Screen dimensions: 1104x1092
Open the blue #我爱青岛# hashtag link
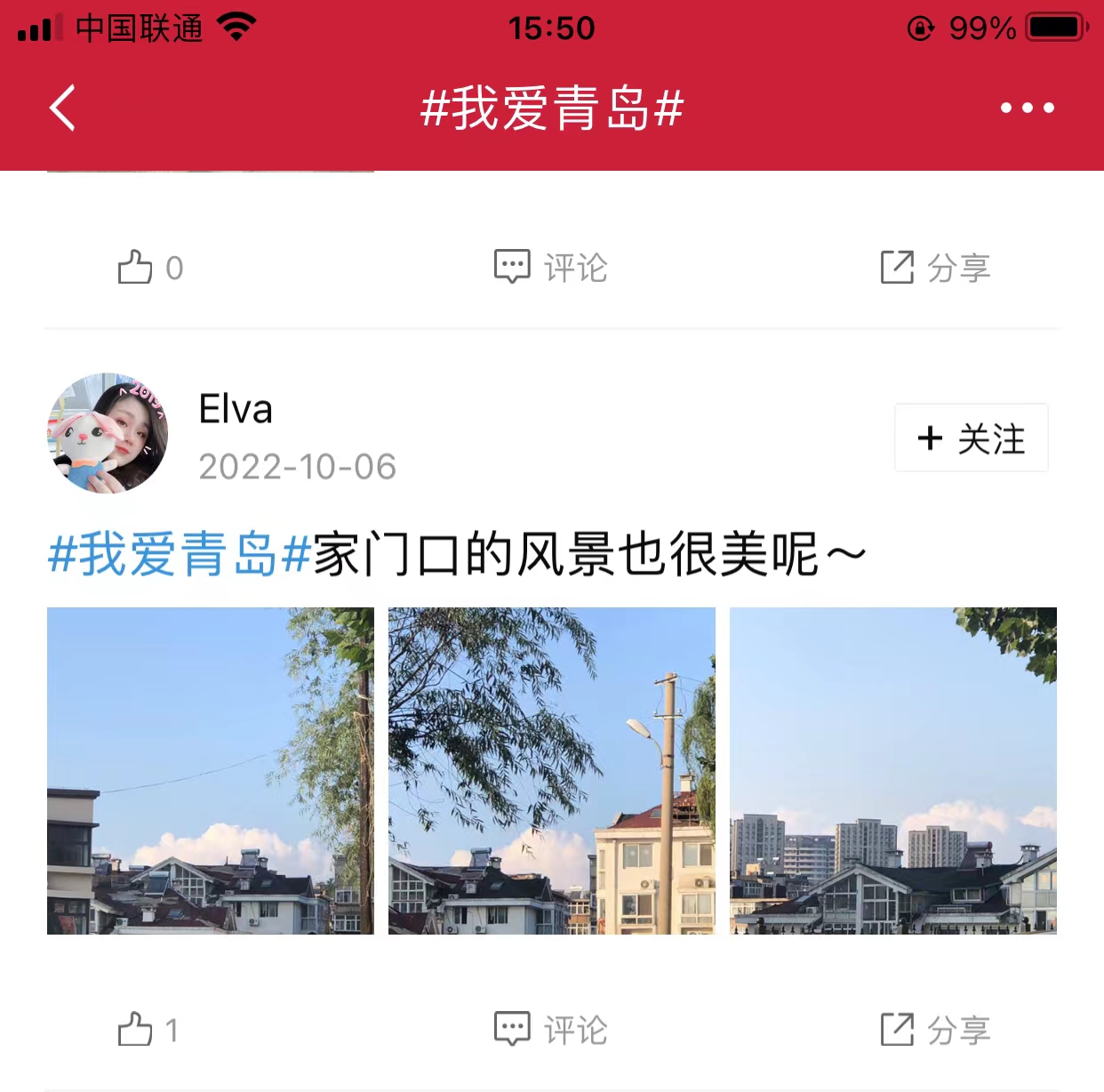point(180,554)
